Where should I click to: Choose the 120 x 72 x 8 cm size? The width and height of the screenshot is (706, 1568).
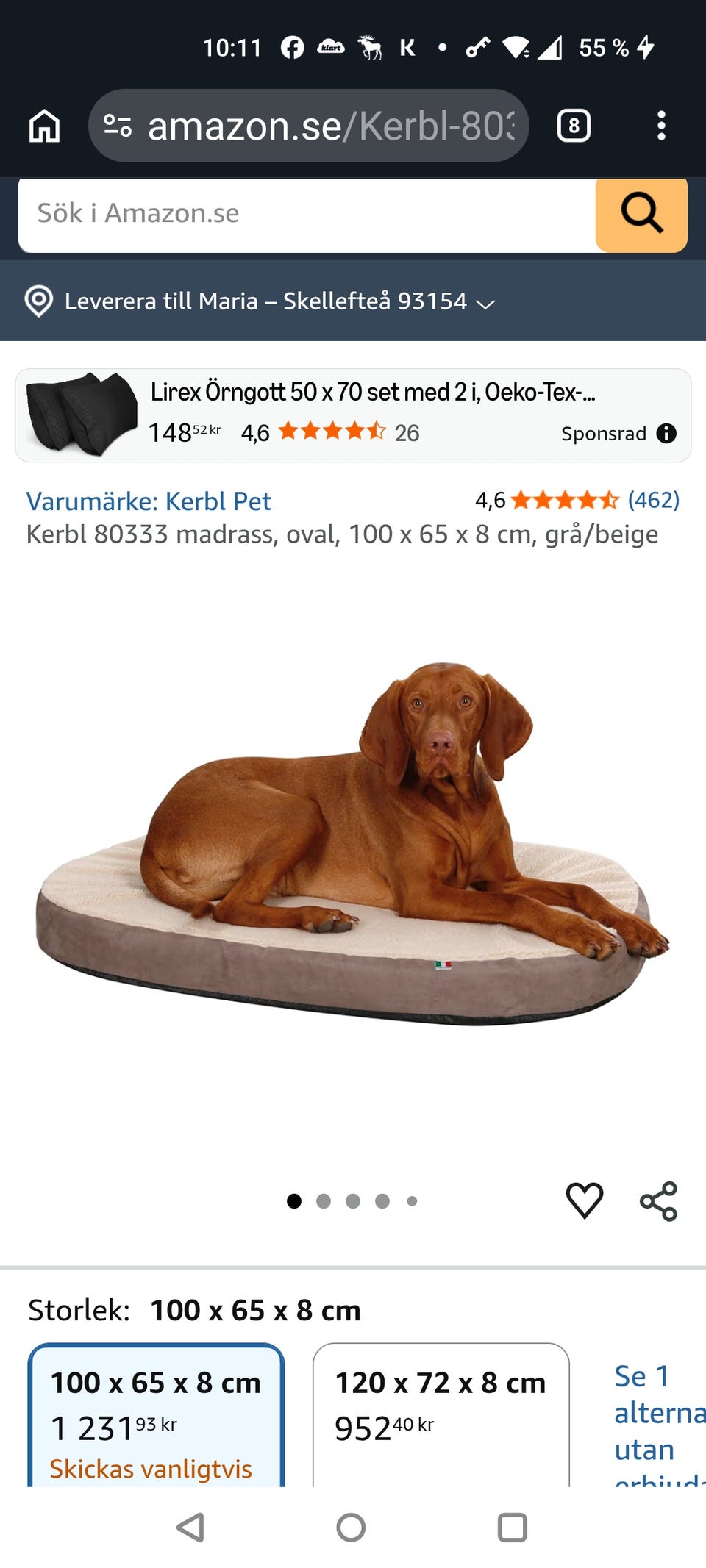pos(441,1415)
